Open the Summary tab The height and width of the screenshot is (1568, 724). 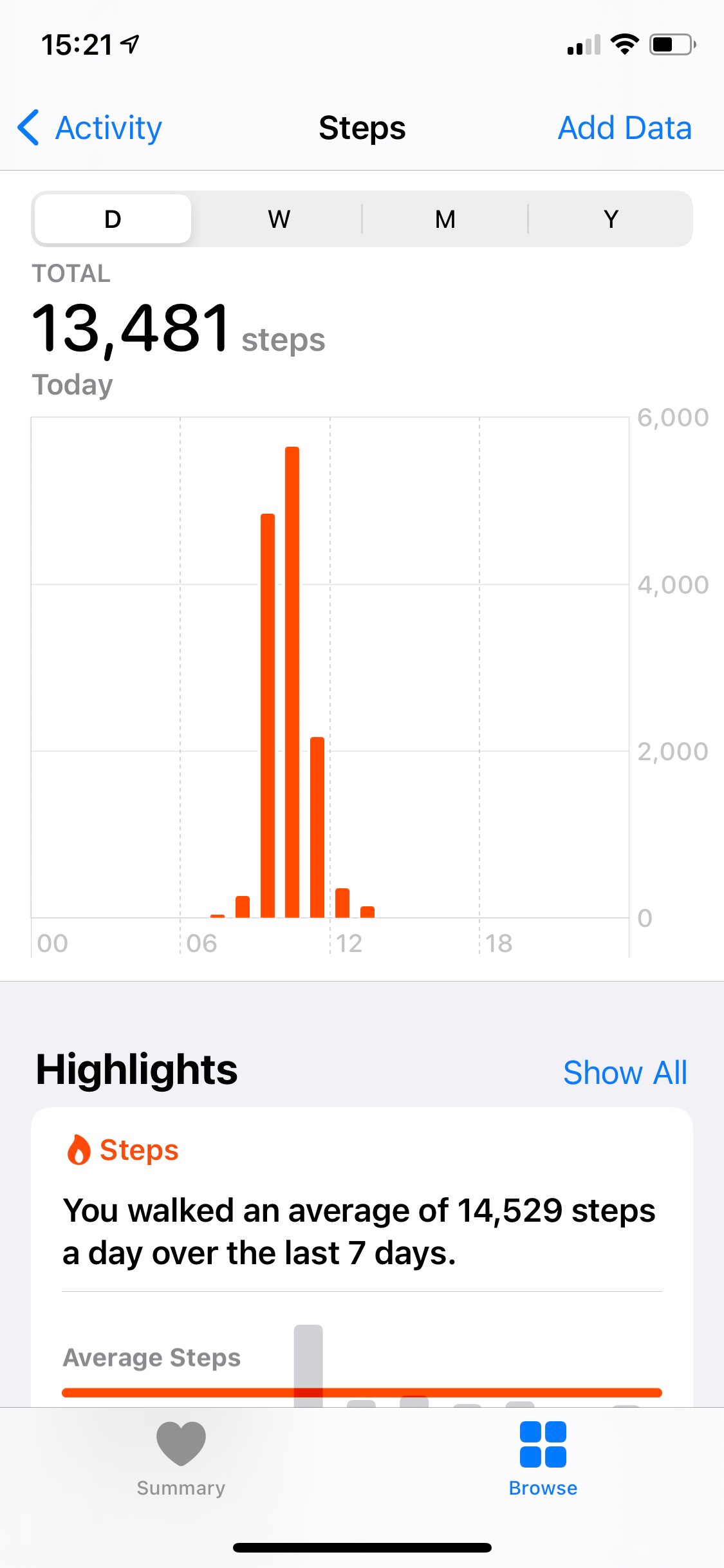click(x=181, y=1459)
